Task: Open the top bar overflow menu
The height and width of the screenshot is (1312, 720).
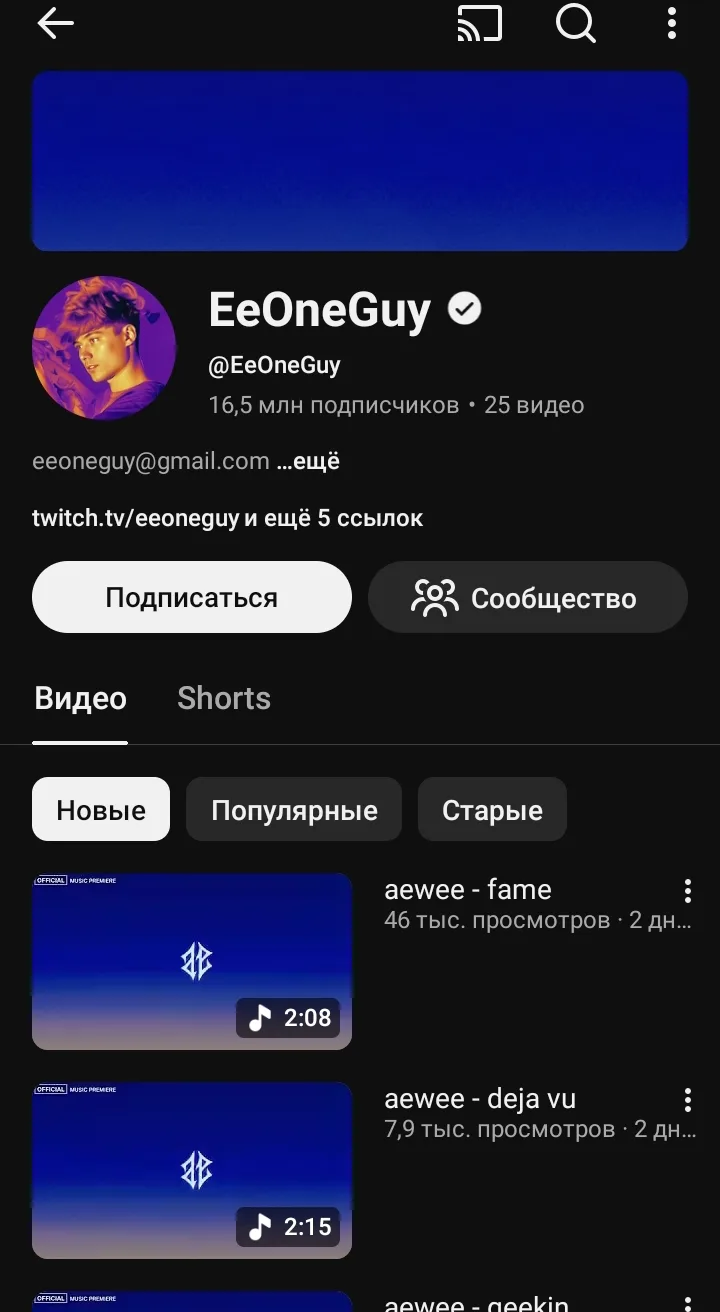Action: [x=672, y=23]
